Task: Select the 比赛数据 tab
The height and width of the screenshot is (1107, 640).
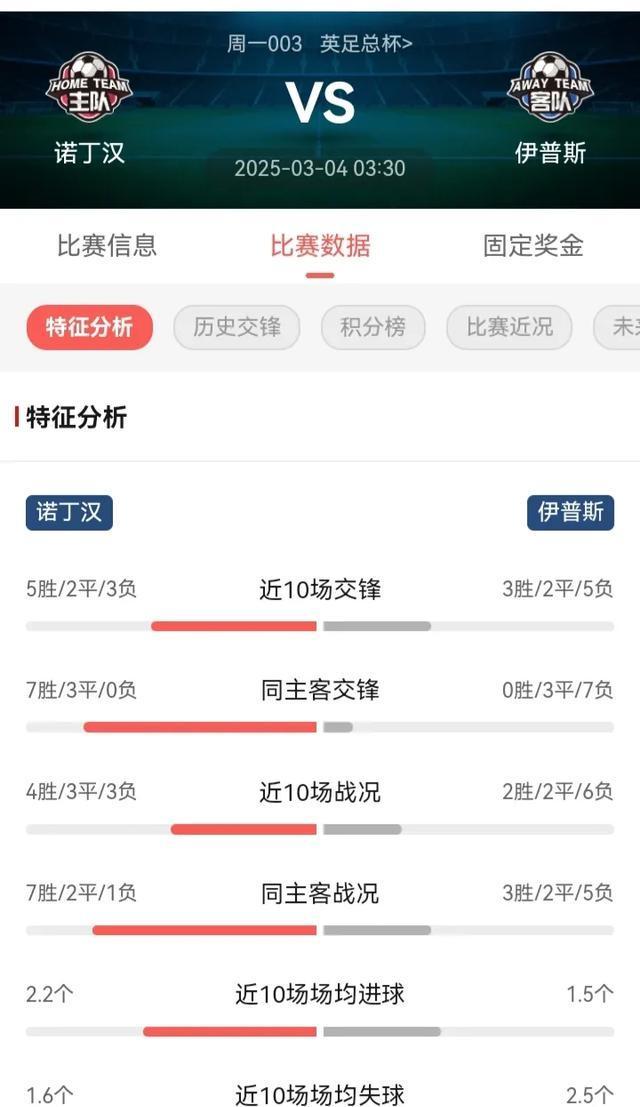Action: coord(320,246)
